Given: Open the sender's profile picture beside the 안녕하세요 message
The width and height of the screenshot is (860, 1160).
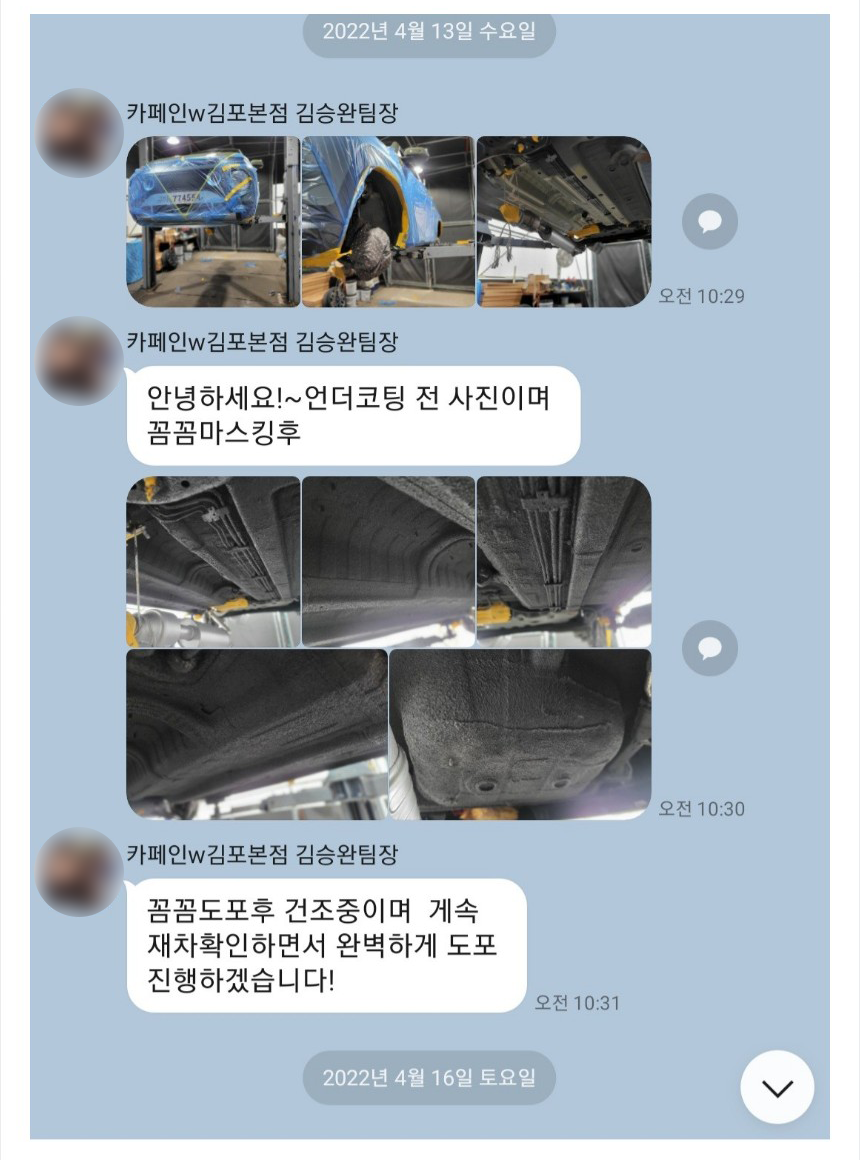Looking at the screenshot, I should [79, 361].
